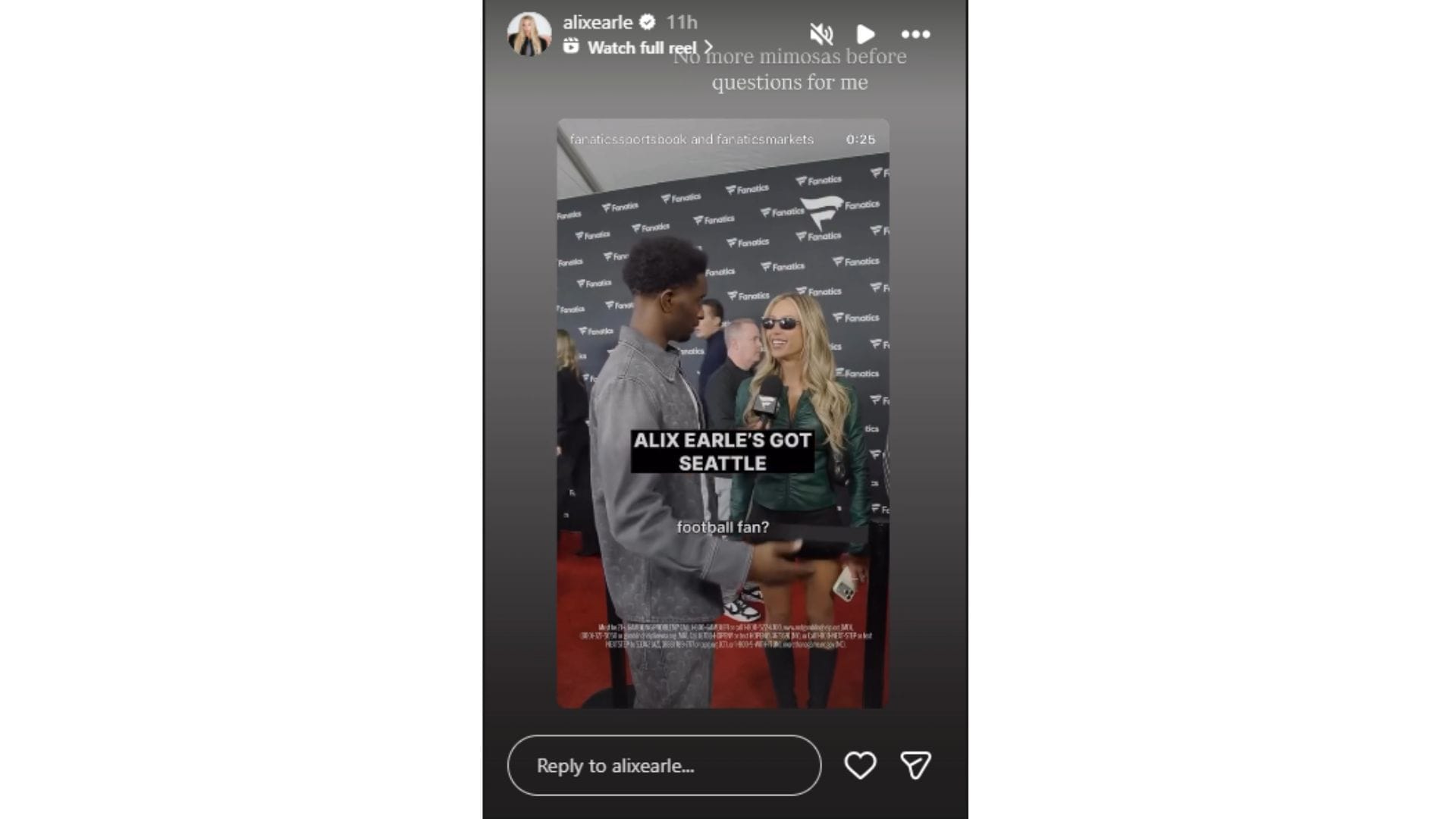Open alixearle's profile picture
Screen dimensions: 1456x819
pos(529,34)
